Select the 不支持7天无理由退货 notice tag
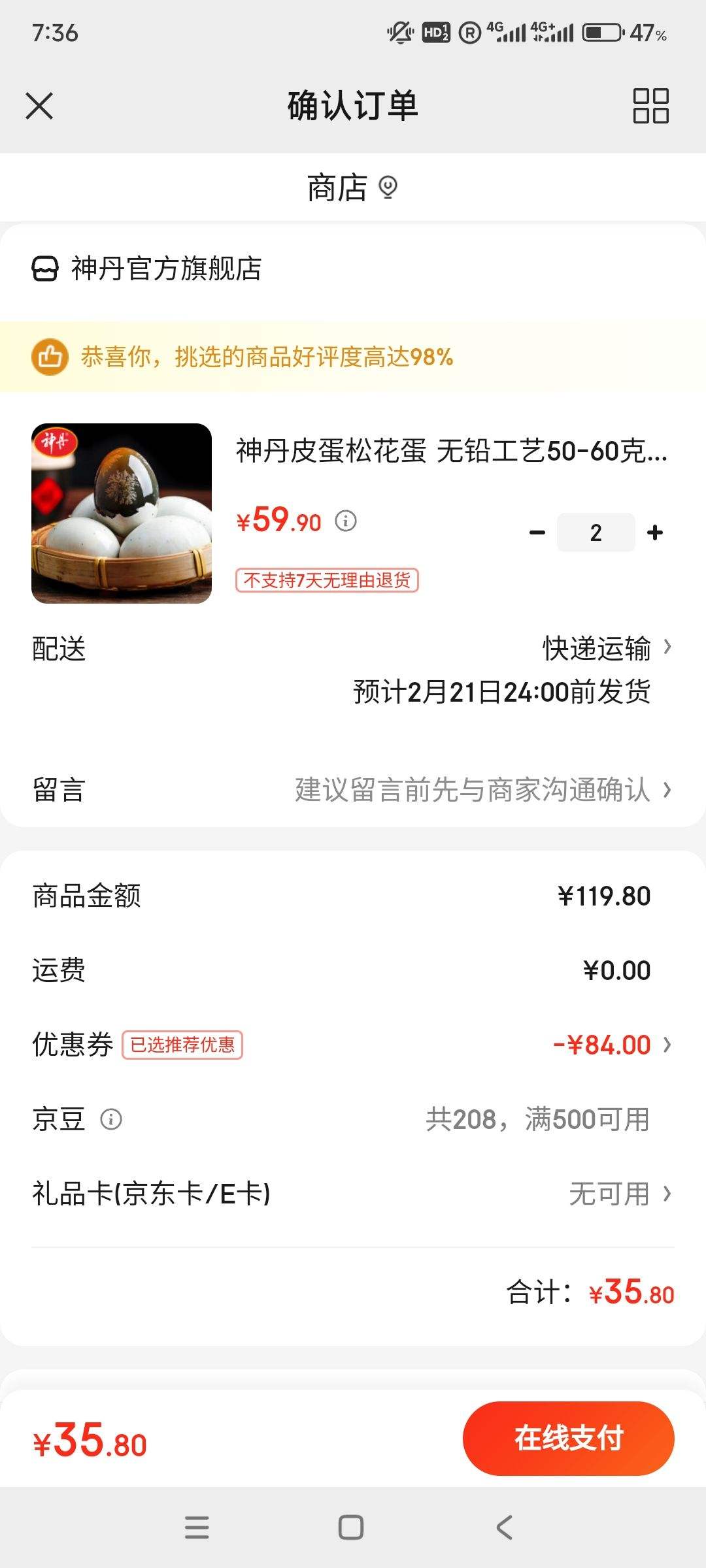Screen dimensions: 706x1568 tap(329, 581)
